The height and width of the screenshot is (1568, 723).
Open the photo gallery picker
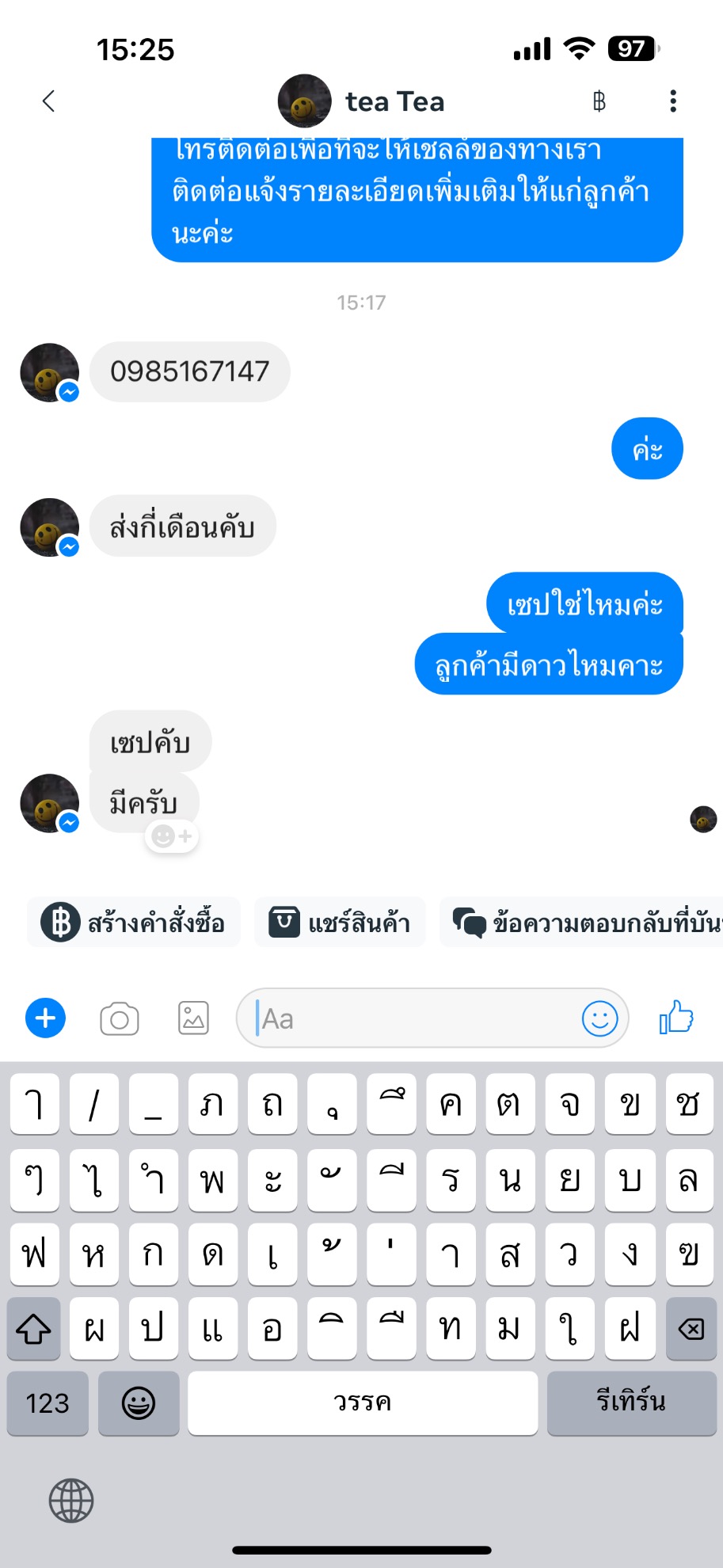193,1018
